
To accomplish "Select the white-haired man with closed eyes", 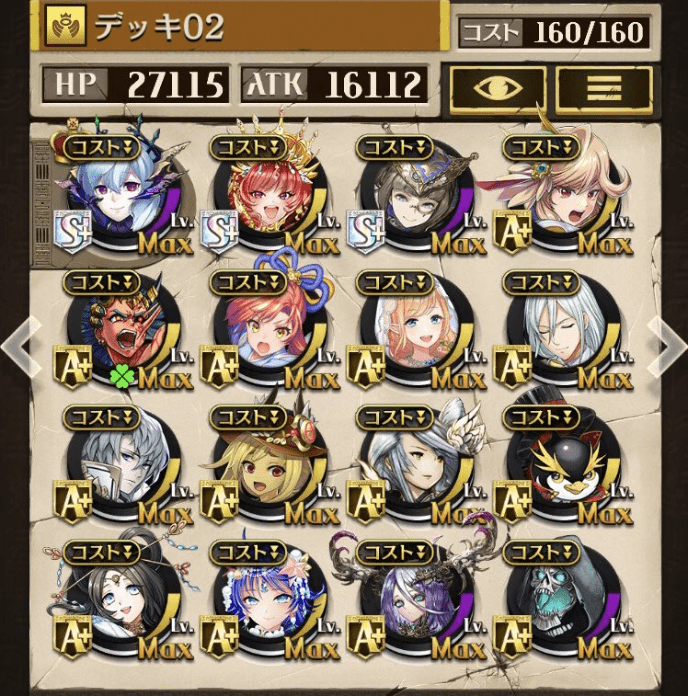I will click(x=557, y=330).
